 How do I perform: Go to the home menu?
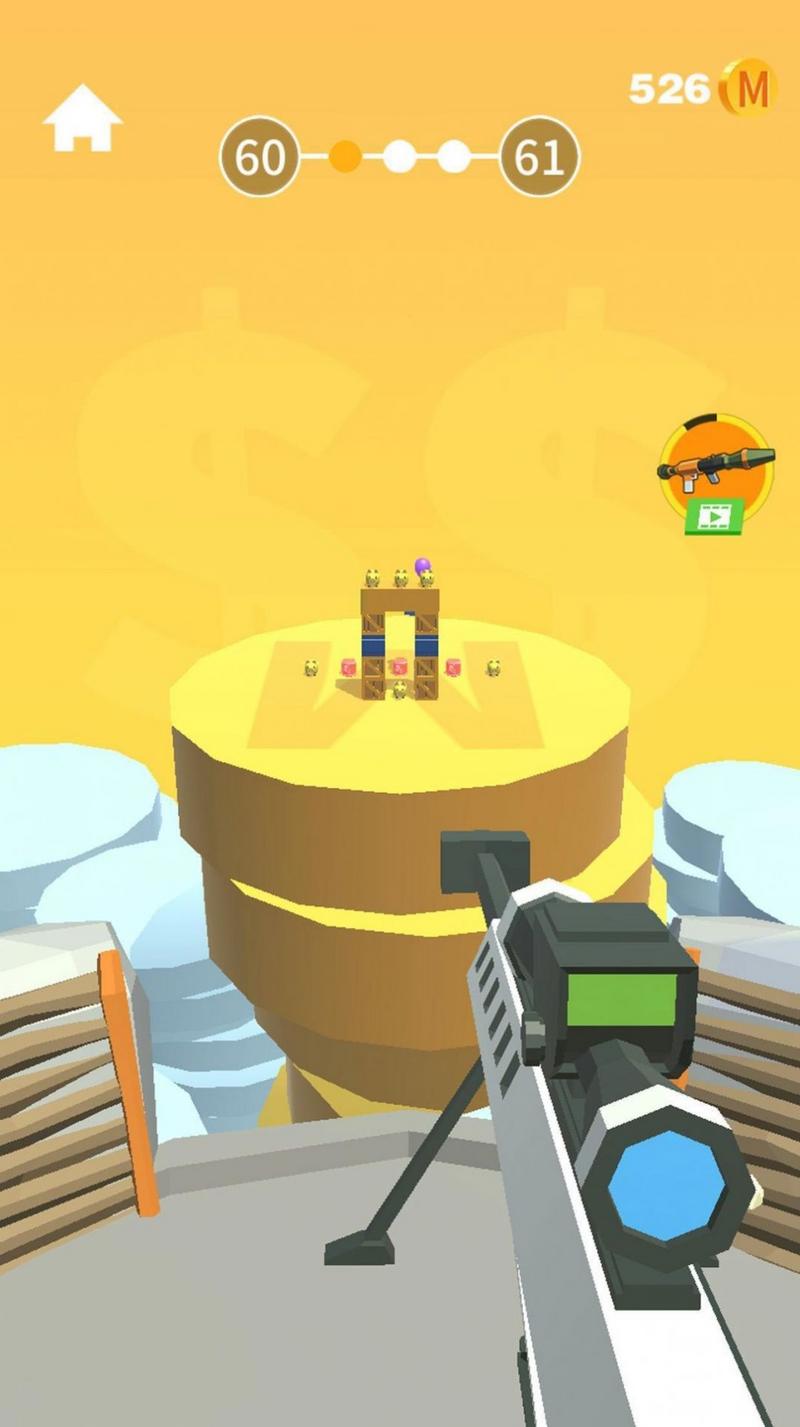82,119
